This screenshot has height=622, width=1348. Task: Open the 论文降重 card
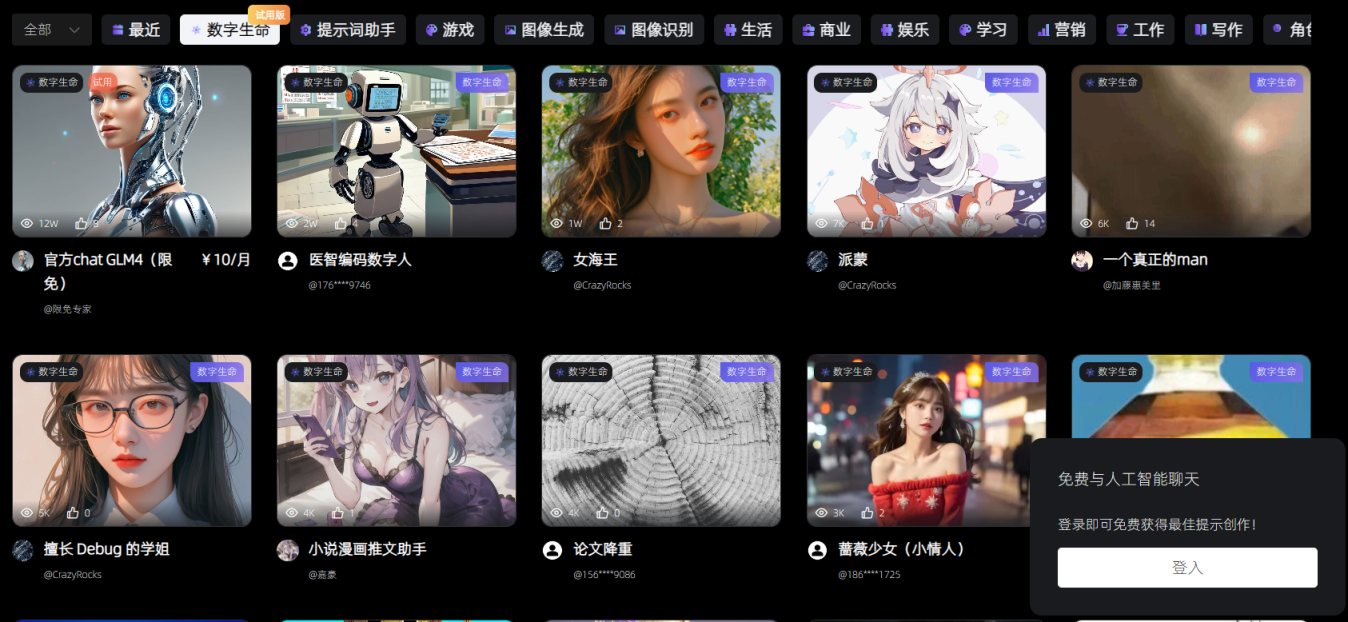pyautogui.click(x=661, y=440)
